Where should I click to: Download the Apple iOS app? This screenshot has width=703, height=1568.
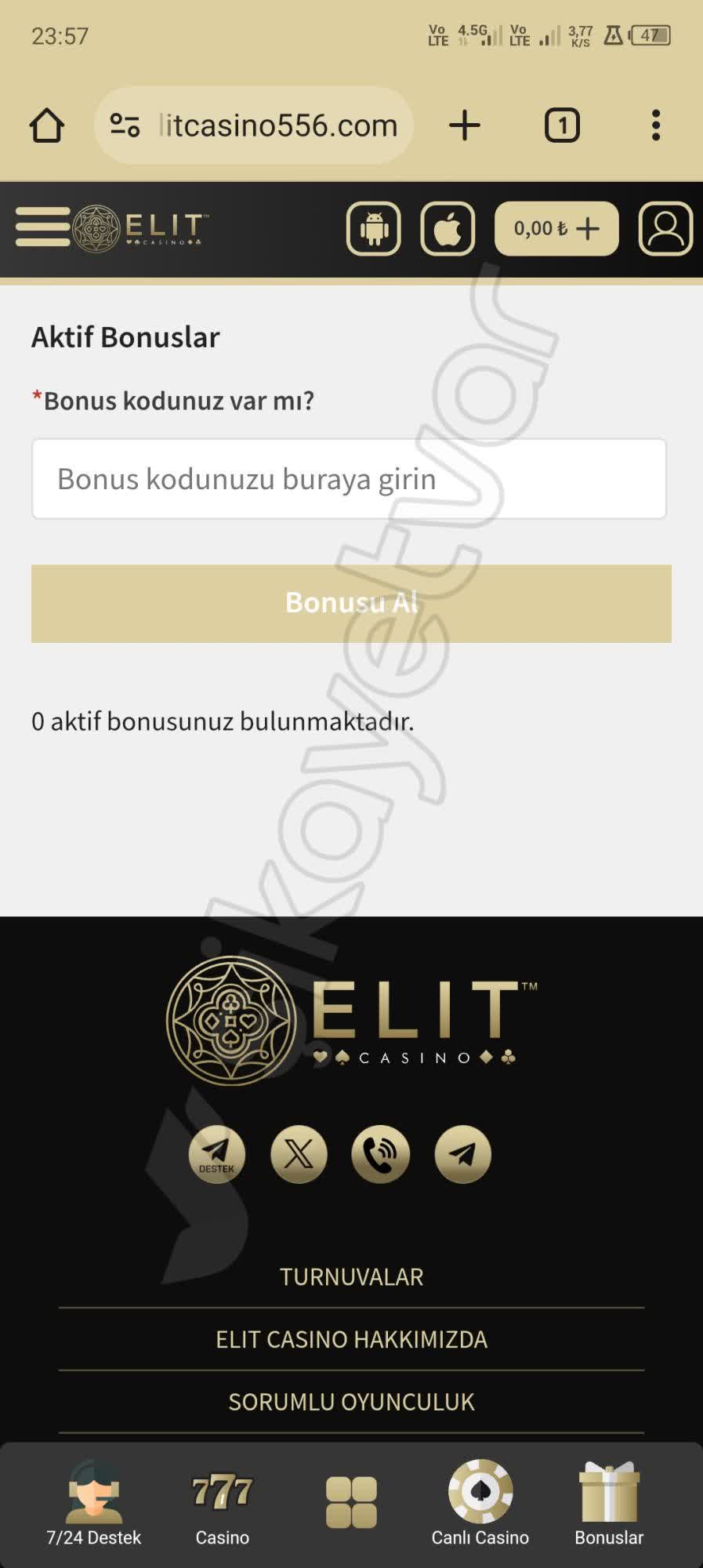(448, 229)
